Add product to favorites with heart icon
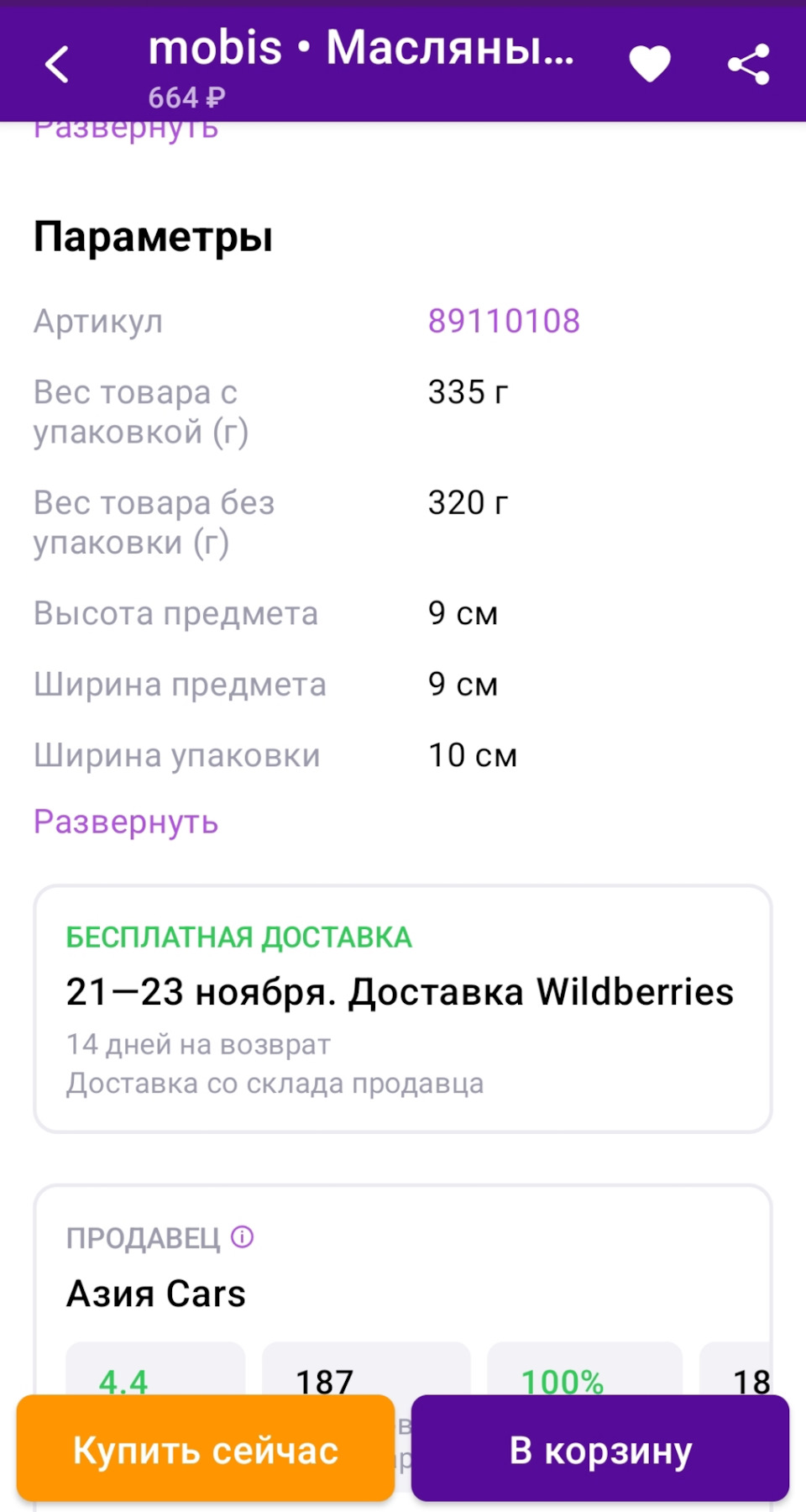The width and height of the screenshot is (806, 1512). point(650,64)
